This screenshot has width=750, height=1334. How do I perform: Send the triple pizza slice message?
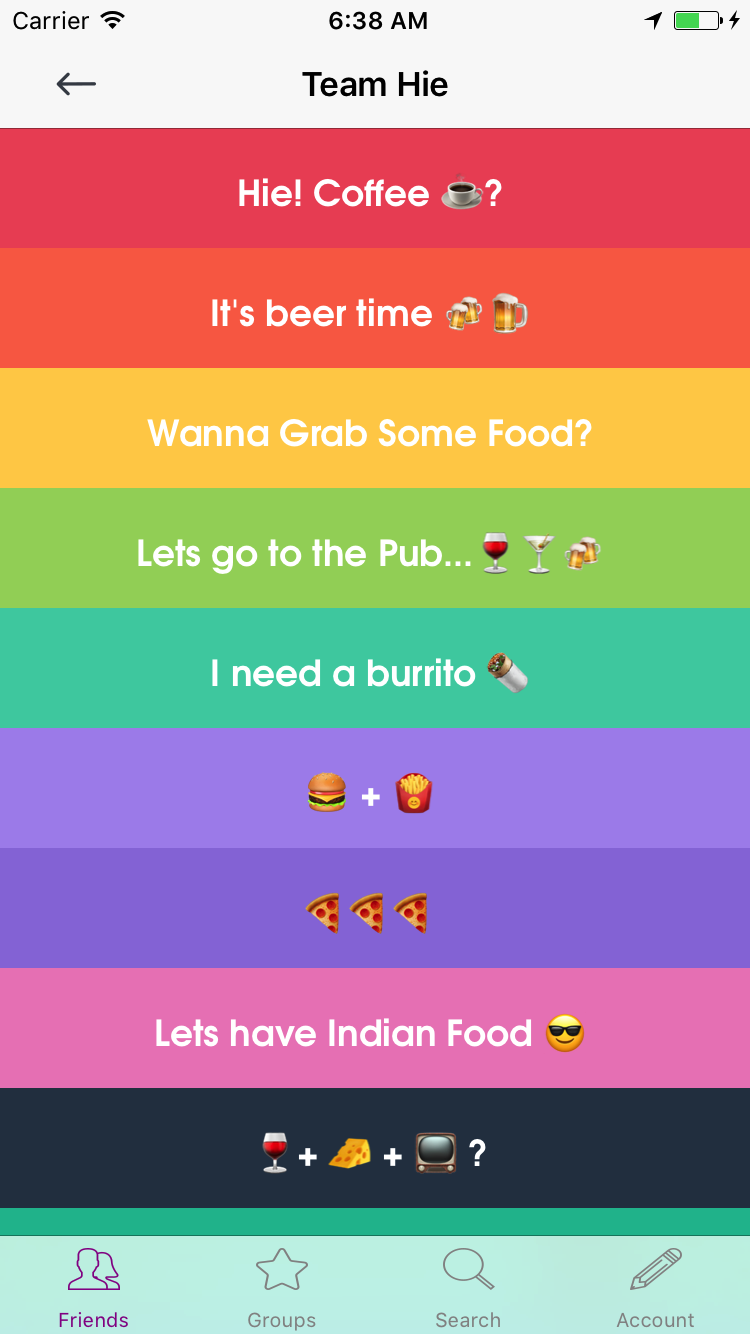click(x=375, y=908)
